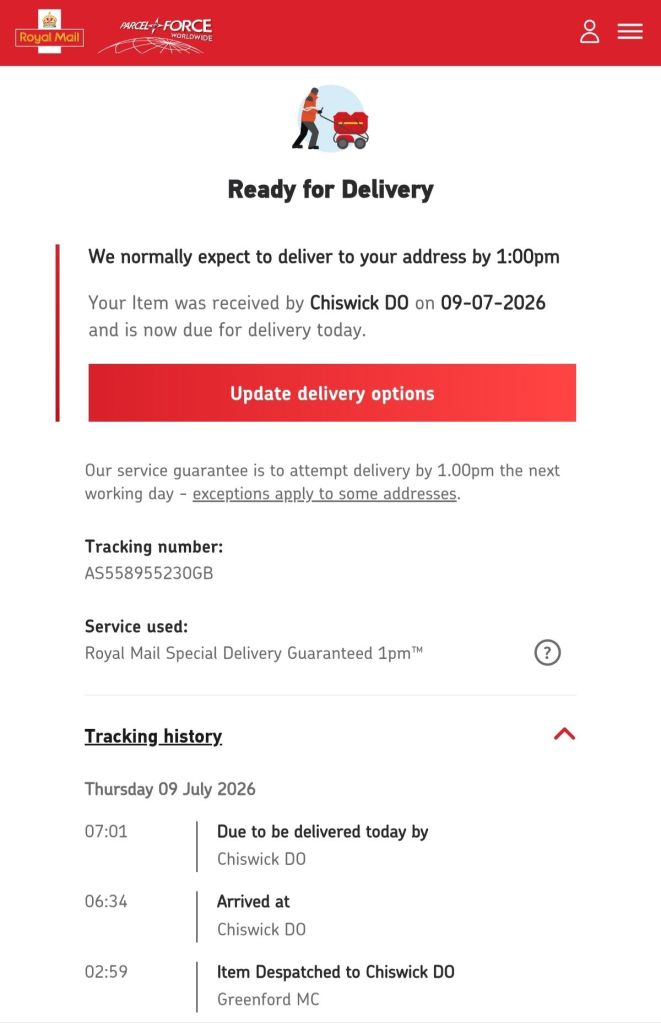
Task: Go to Royal Mail home via logo
Action: click(50, 31)
